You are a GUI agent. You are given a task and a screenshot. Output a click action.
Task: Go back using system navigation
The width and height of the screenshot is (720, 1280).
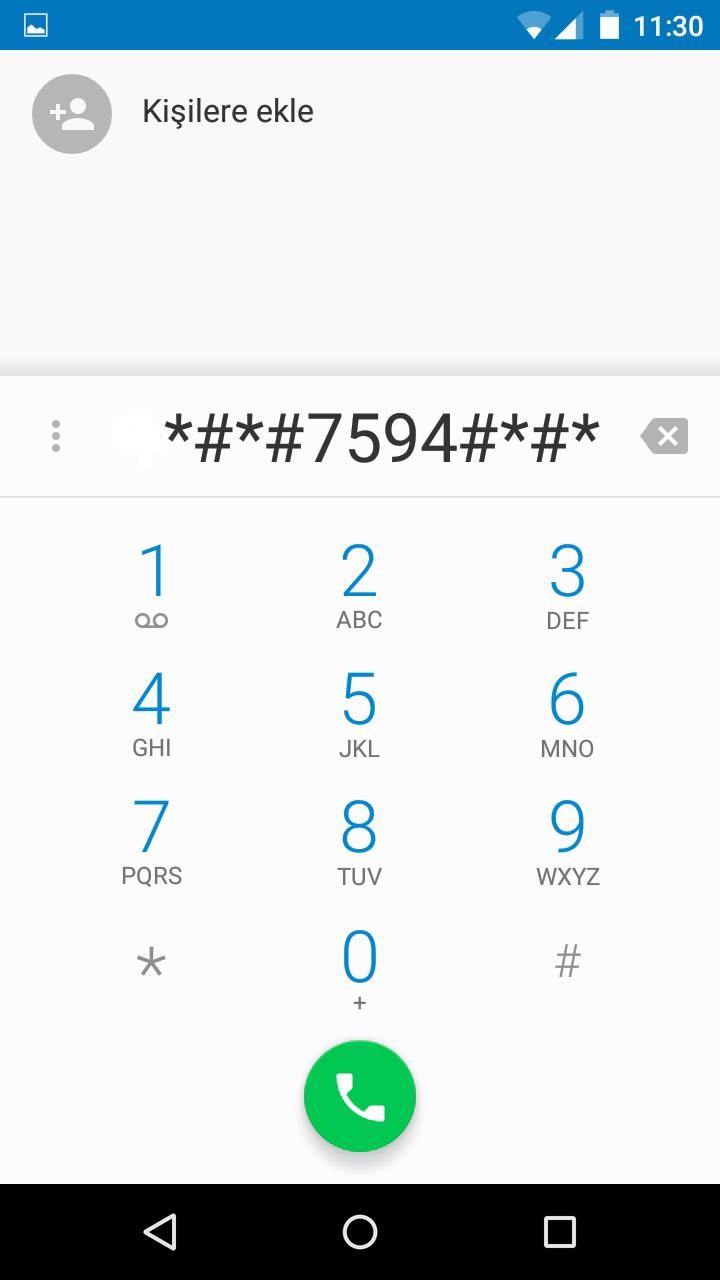click(160, 1232)
